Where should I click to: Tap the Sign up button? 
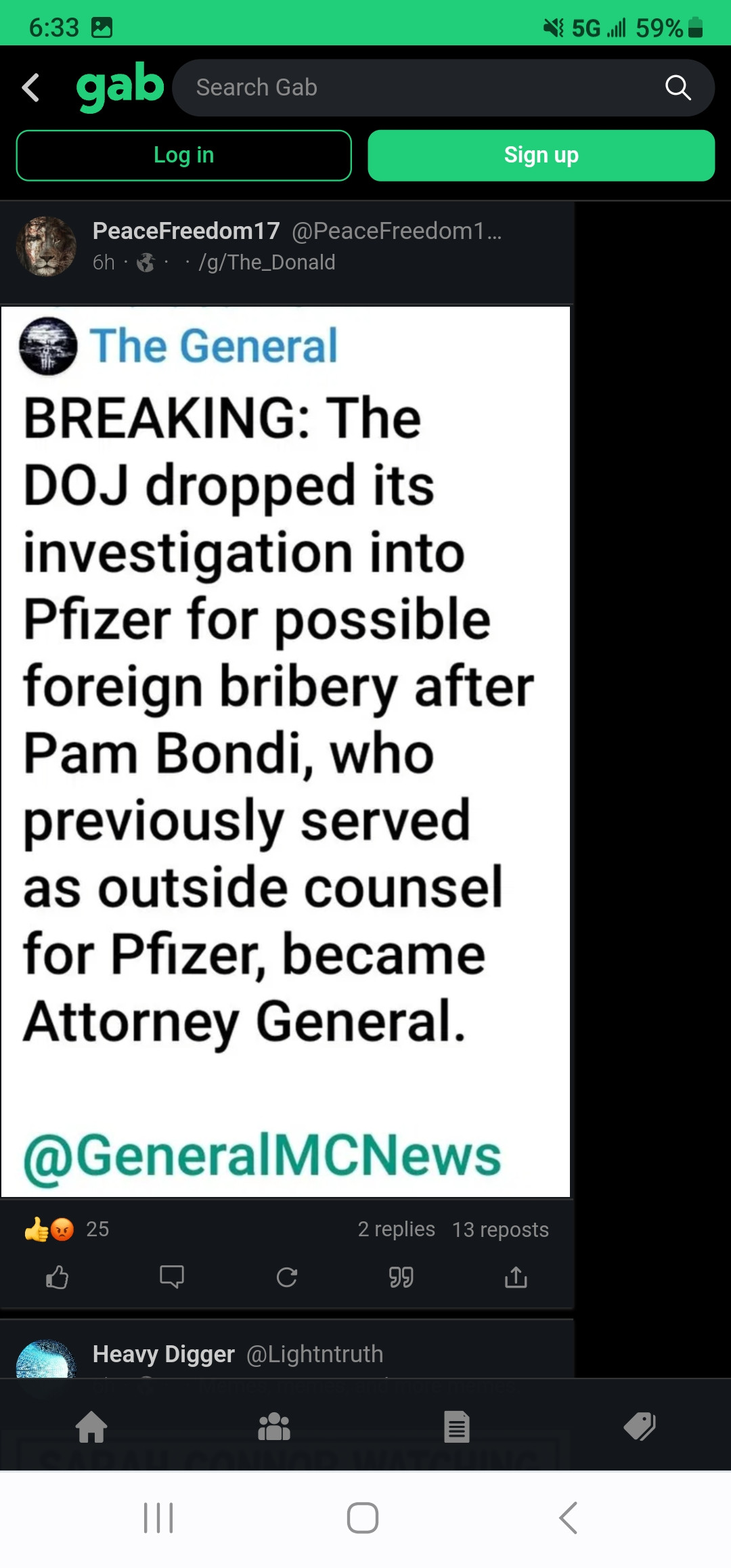[541, 155]
